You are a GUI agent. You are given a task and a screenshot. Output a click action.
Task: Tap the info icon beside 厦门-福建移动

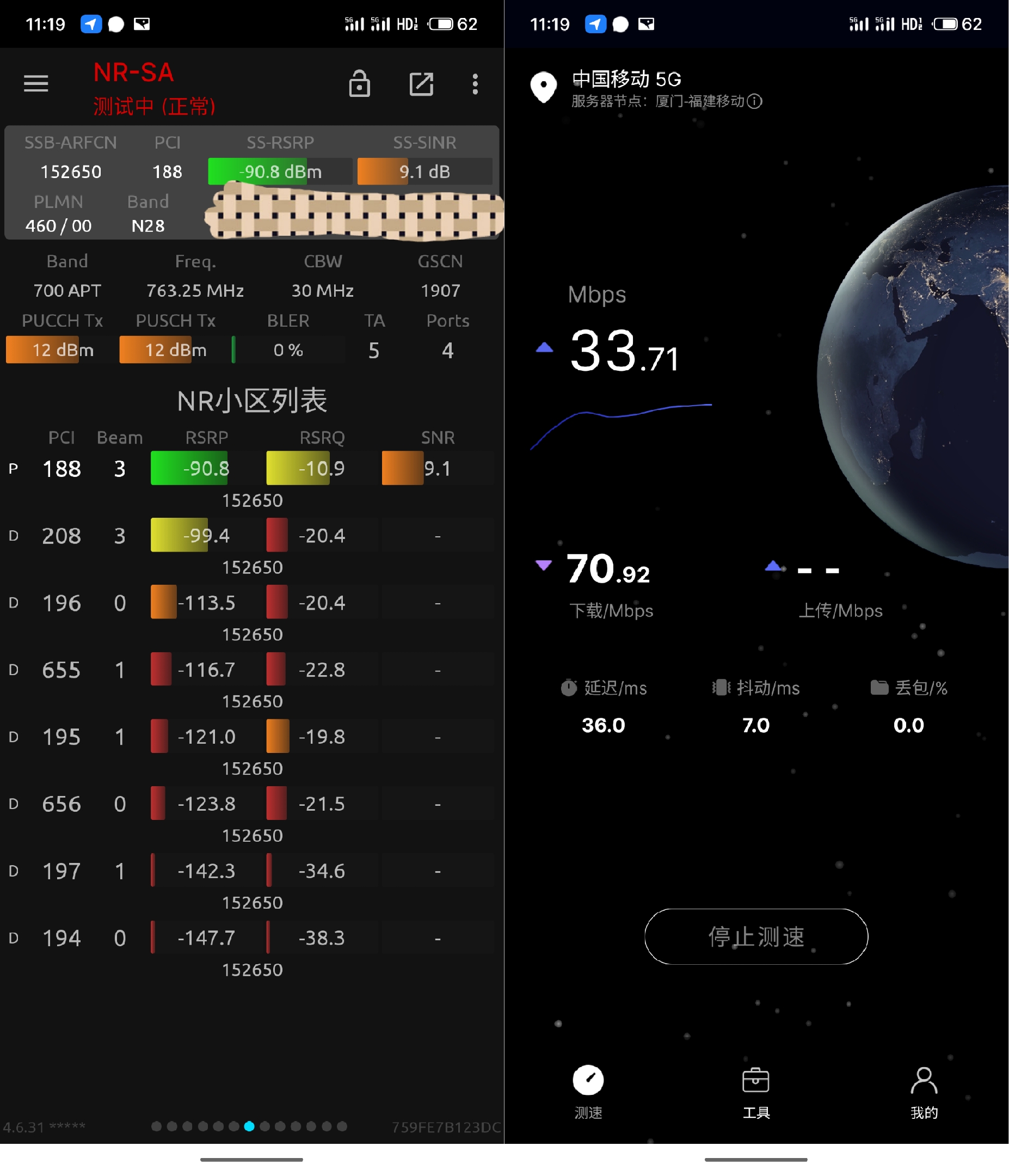[754, 102]
